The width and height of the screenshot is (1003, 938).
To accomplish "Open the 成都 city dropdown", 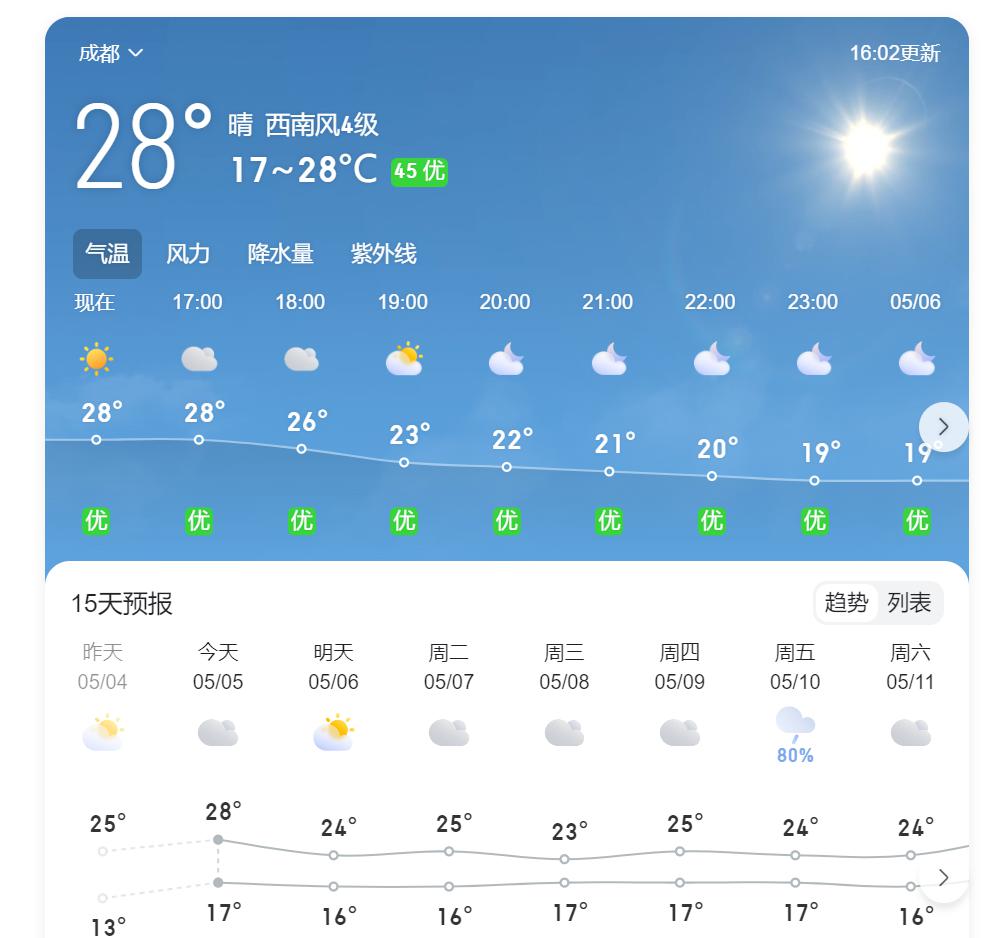I will [111, 53].
